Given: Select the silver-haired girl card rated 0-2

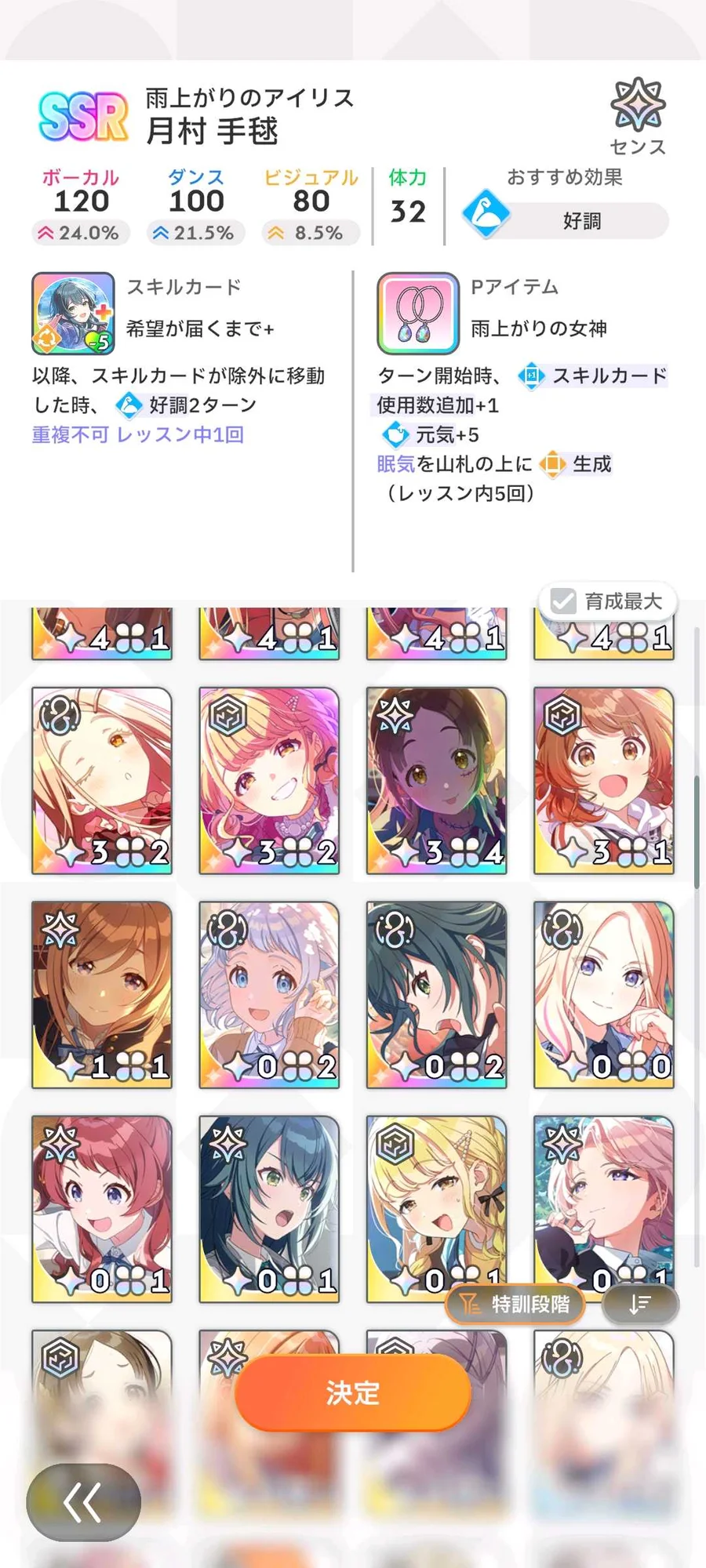Looking at the screenshot, I should (x=269, y=994).
